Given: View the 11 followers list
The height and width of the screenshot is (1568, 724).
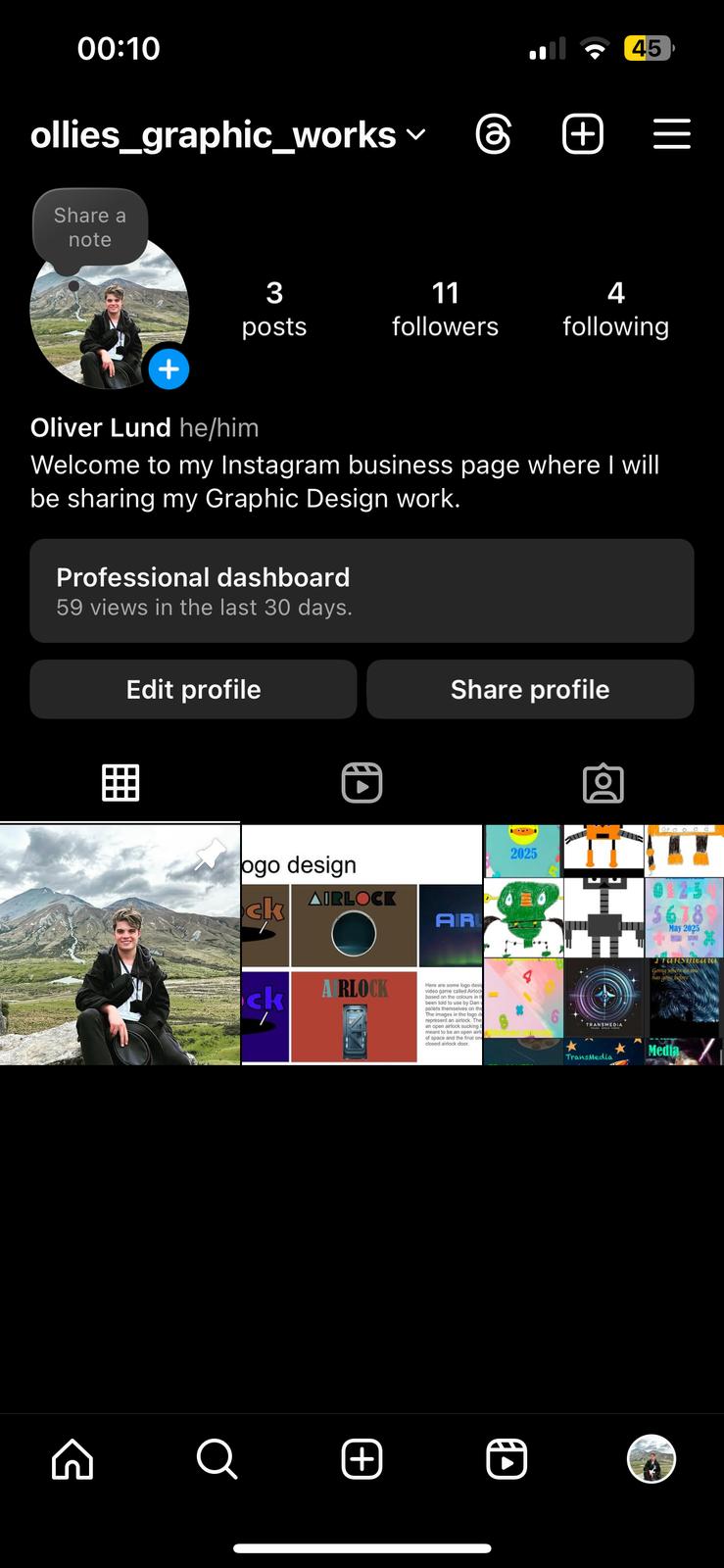Looking at the screenshot, I should click(x=445, y=309).
